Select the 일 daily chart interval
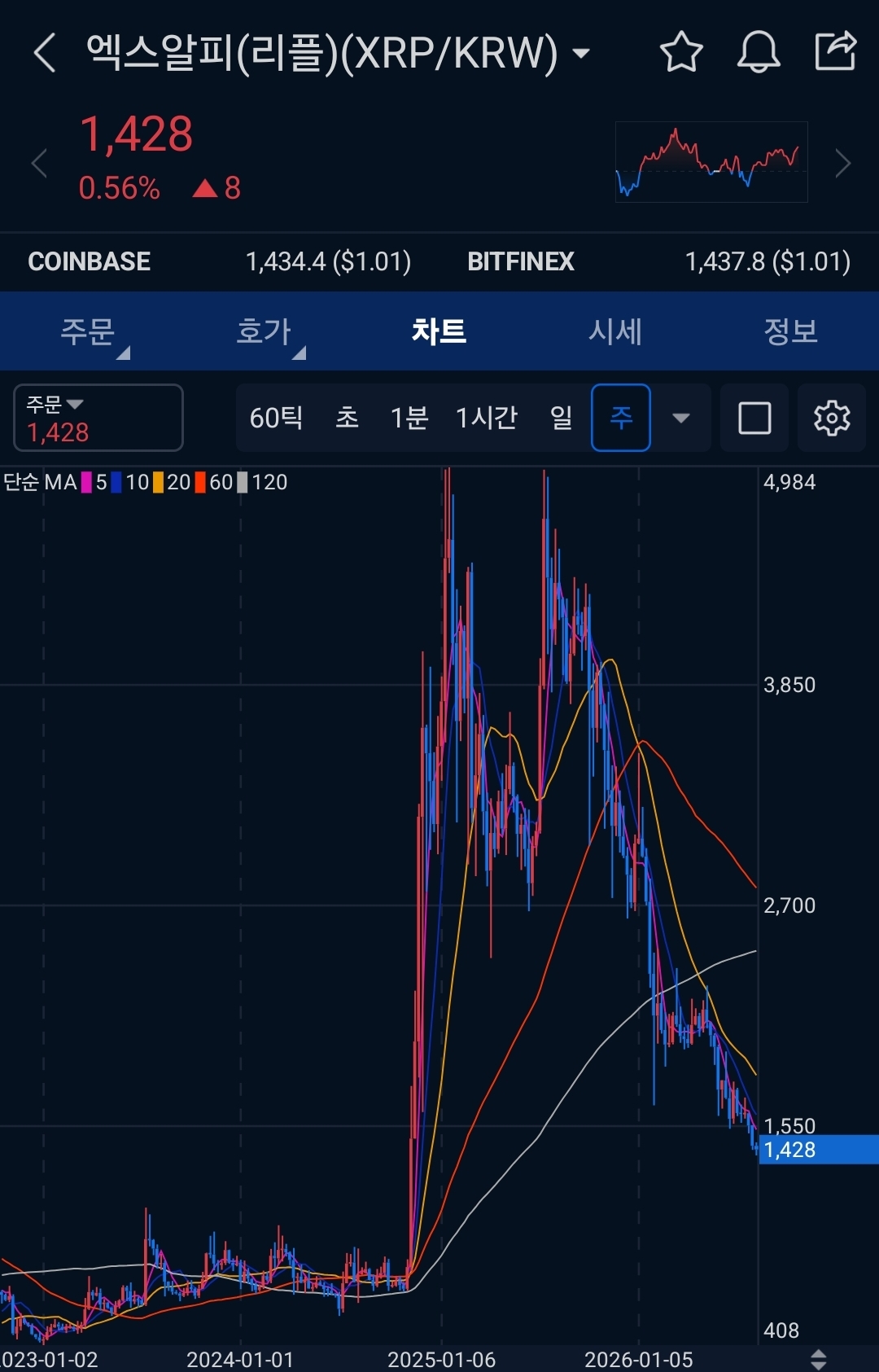Screen dimensions: 879x1372 click(562, 418)
